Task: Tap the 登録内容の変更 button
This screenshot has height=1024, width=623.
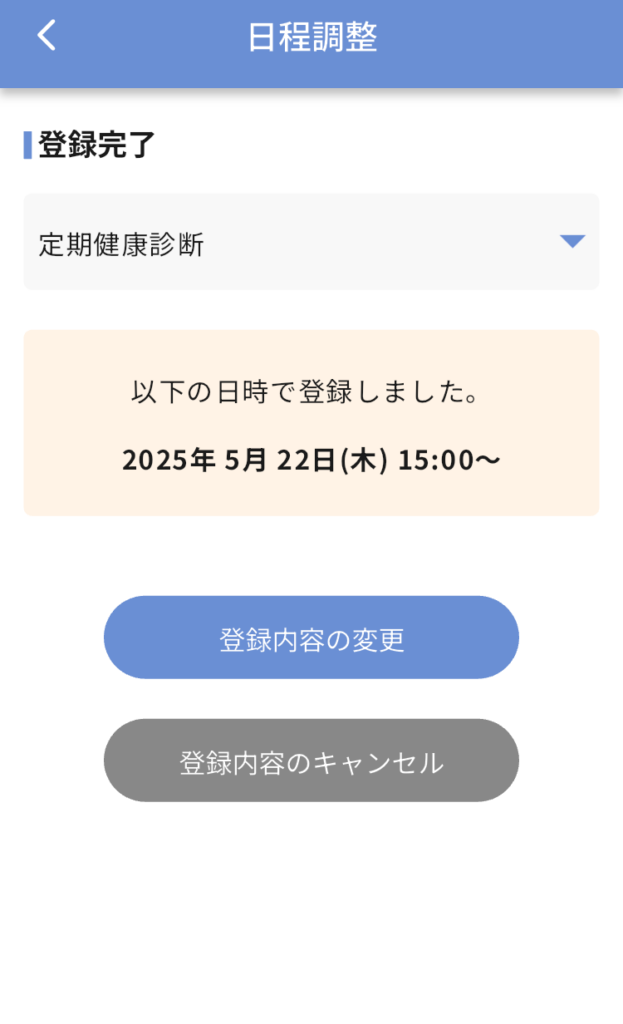Action: (312, 637)
